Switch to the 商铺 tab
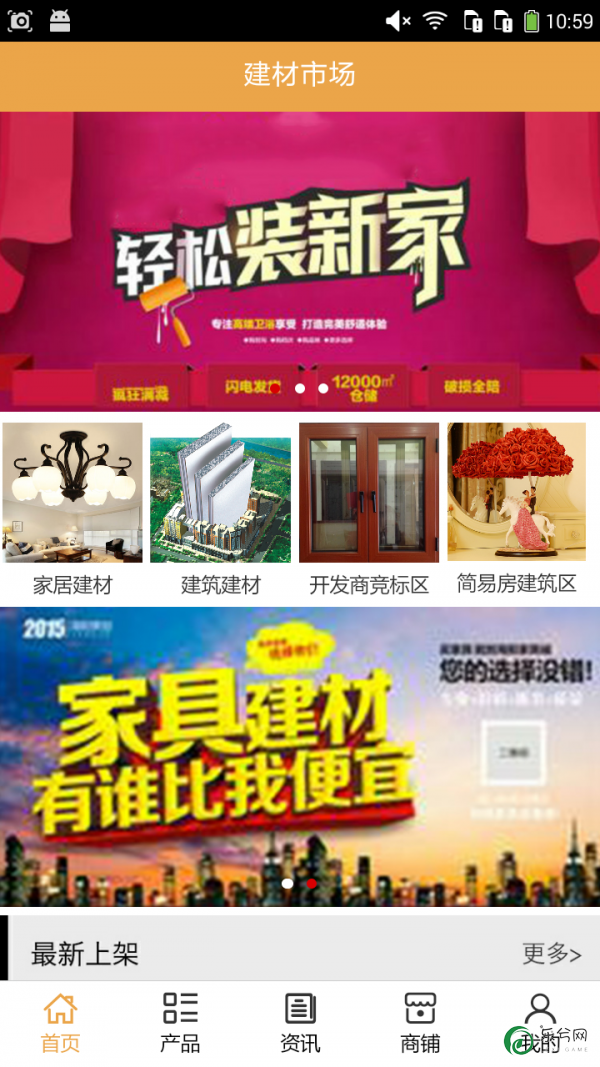Image resolution: width=600 pixels, height=1067 pixels. pyautogui.click(x=420, y=1022)
